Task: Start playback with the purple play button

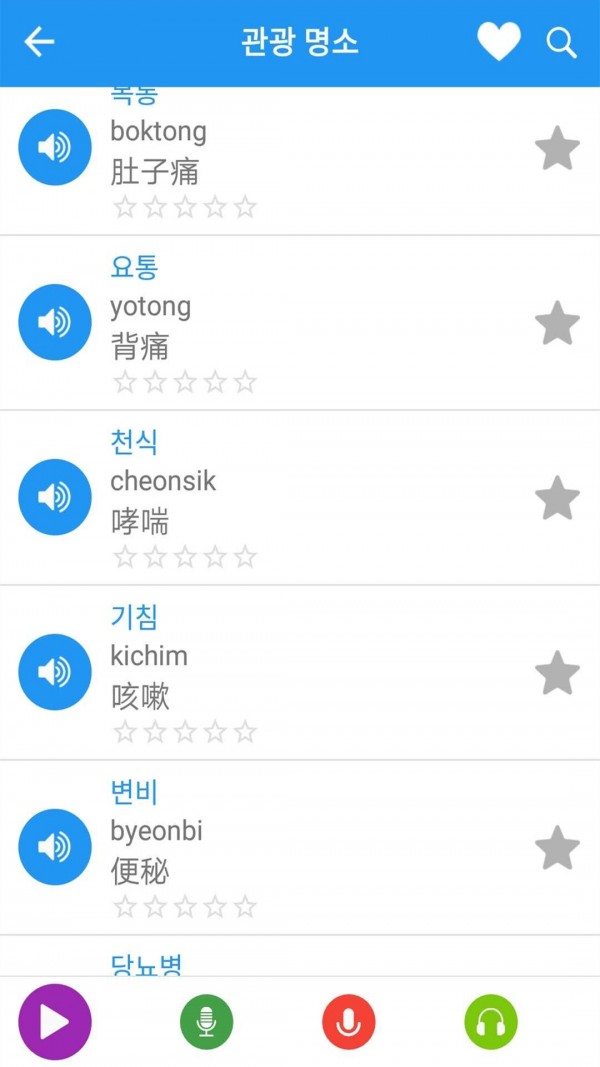Action: click(55, 1021)
